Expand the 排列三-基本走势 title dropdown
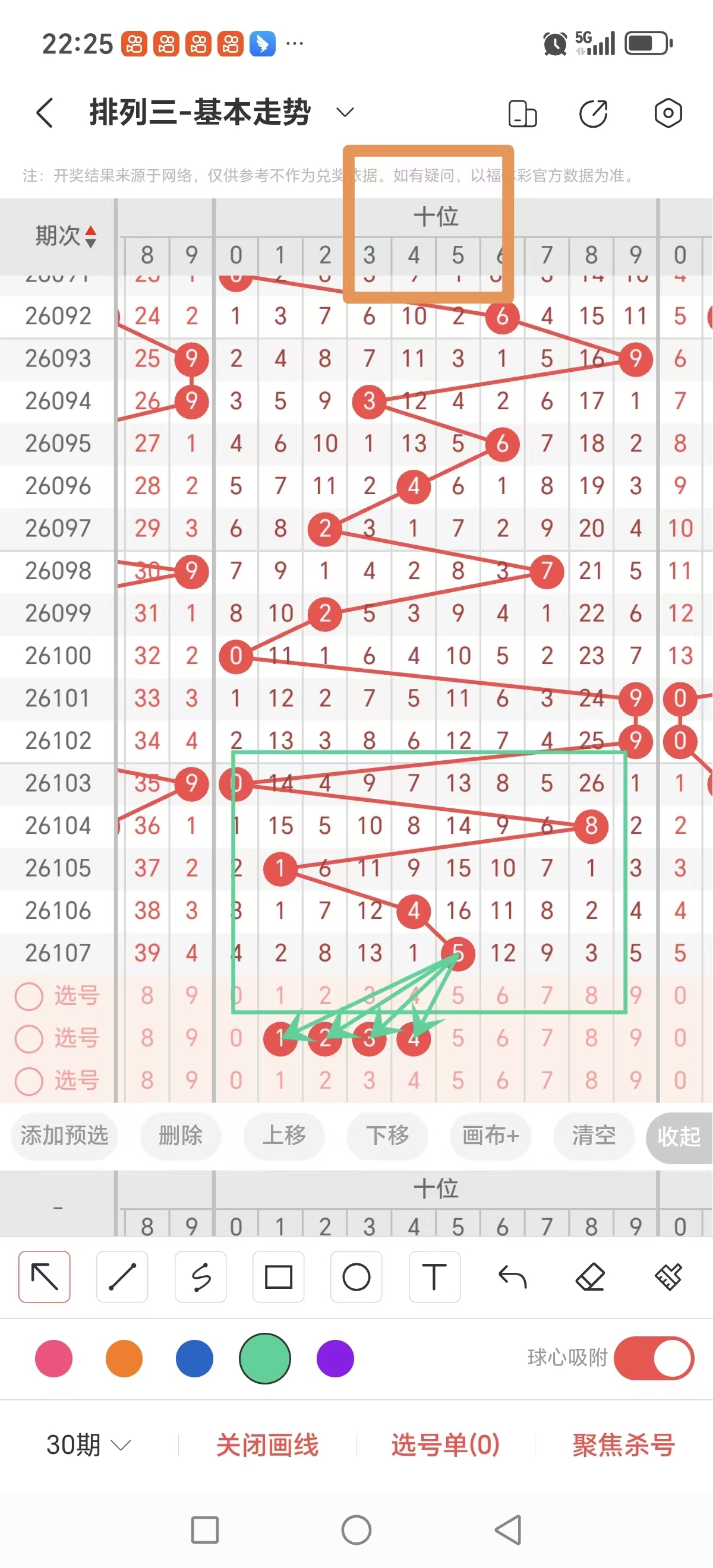Screen dimensions: 713x1568 [345, 112]
